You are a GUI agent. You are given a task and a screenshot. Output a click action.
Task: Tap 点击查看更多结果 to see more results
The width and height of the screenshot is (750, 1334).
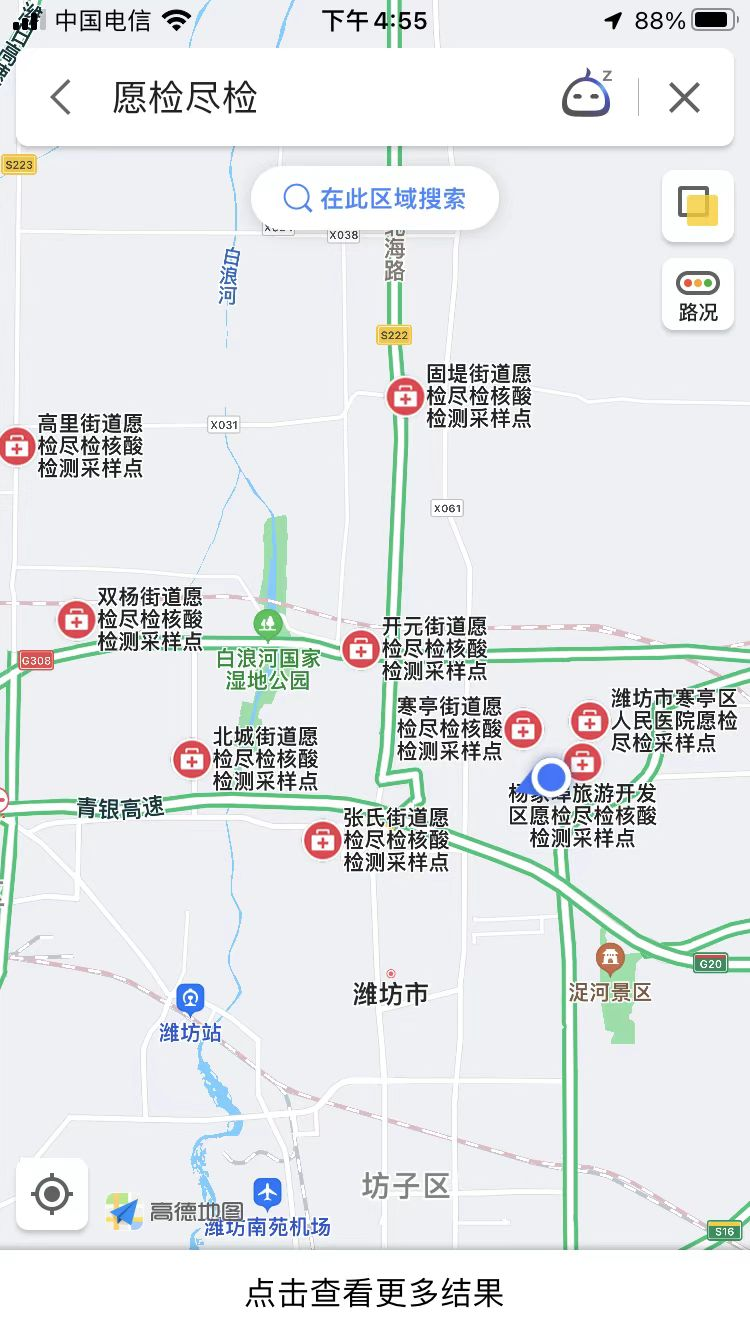coord(375,1292)
